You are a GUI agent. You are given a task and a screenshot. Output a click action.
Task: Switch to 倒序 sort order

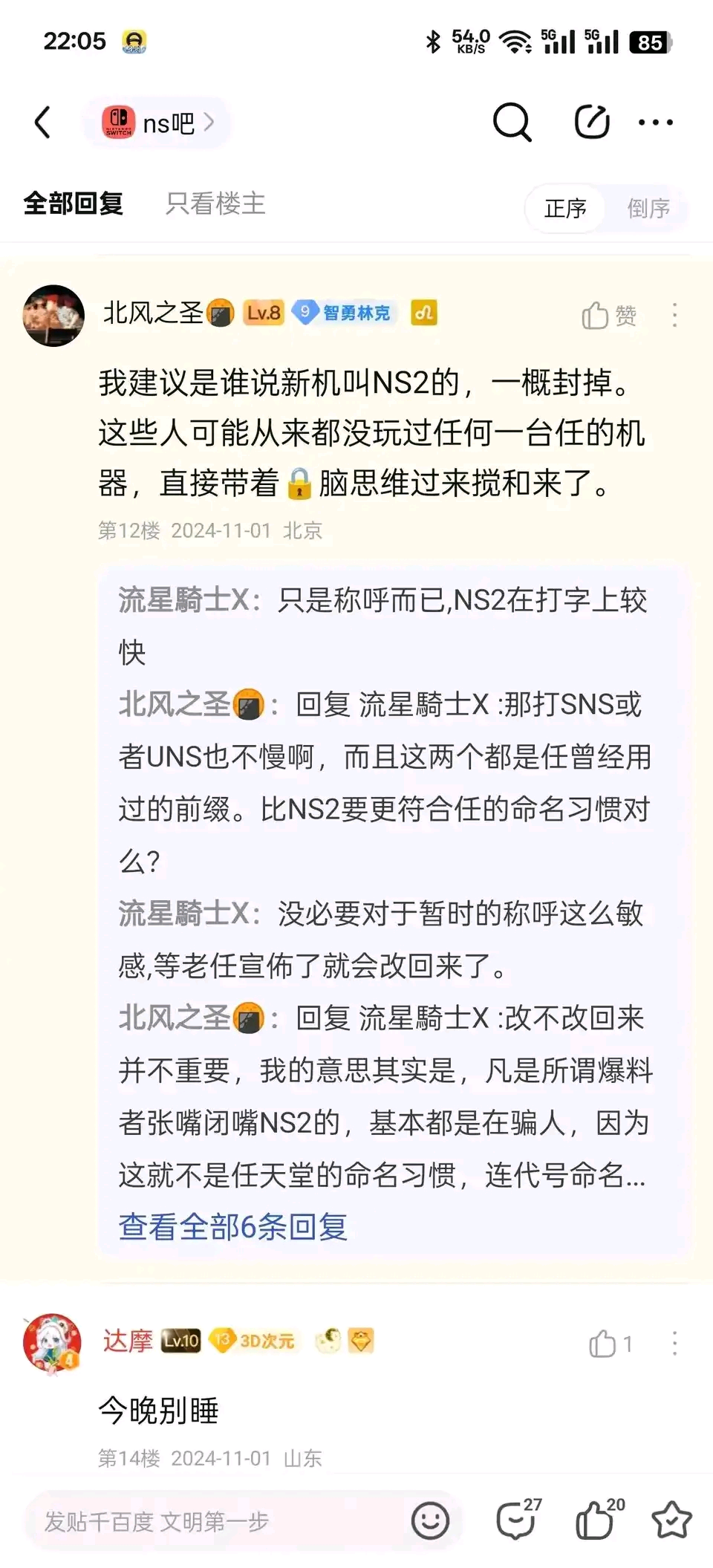pos(648,209)
